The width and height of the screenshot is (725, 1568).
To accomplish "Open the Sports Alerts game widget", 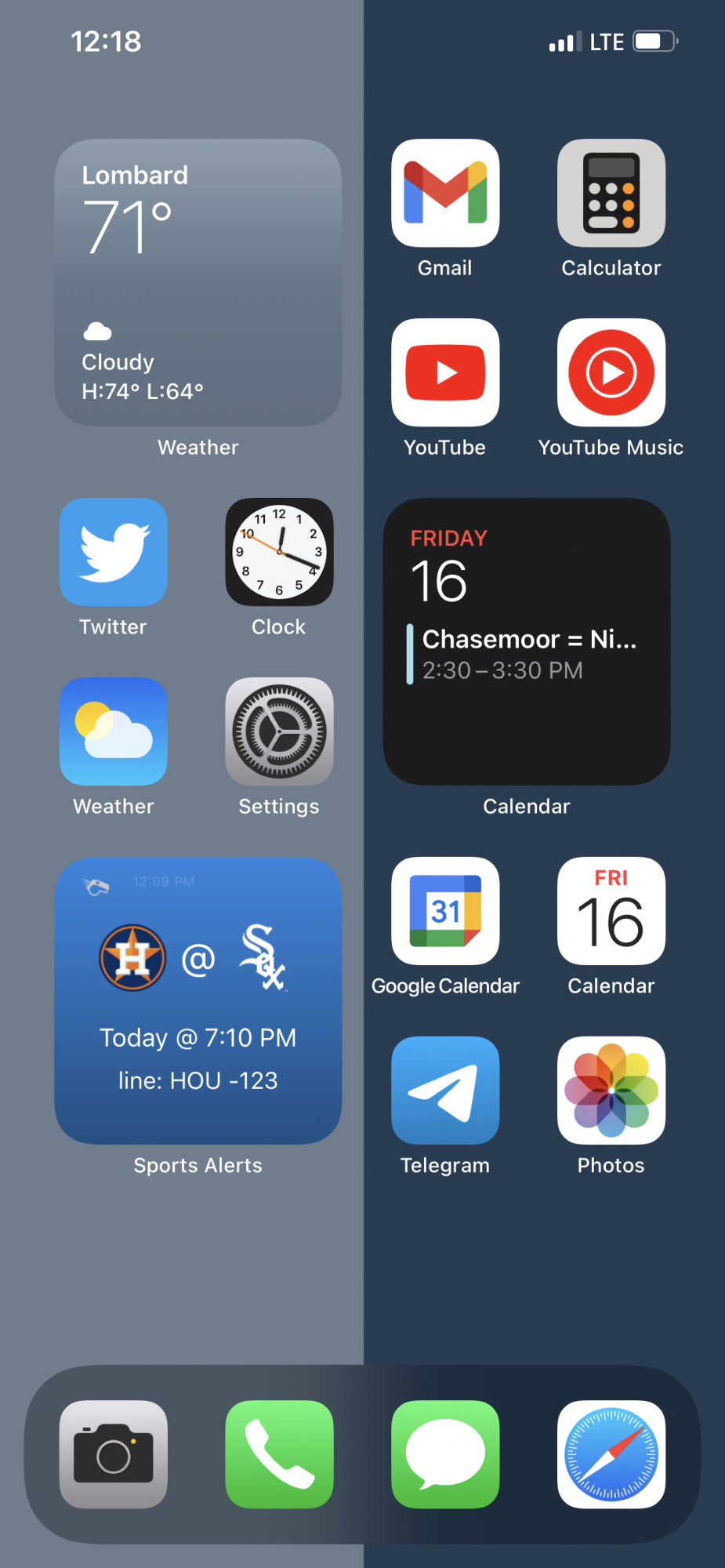I will tap(198, 1000).
